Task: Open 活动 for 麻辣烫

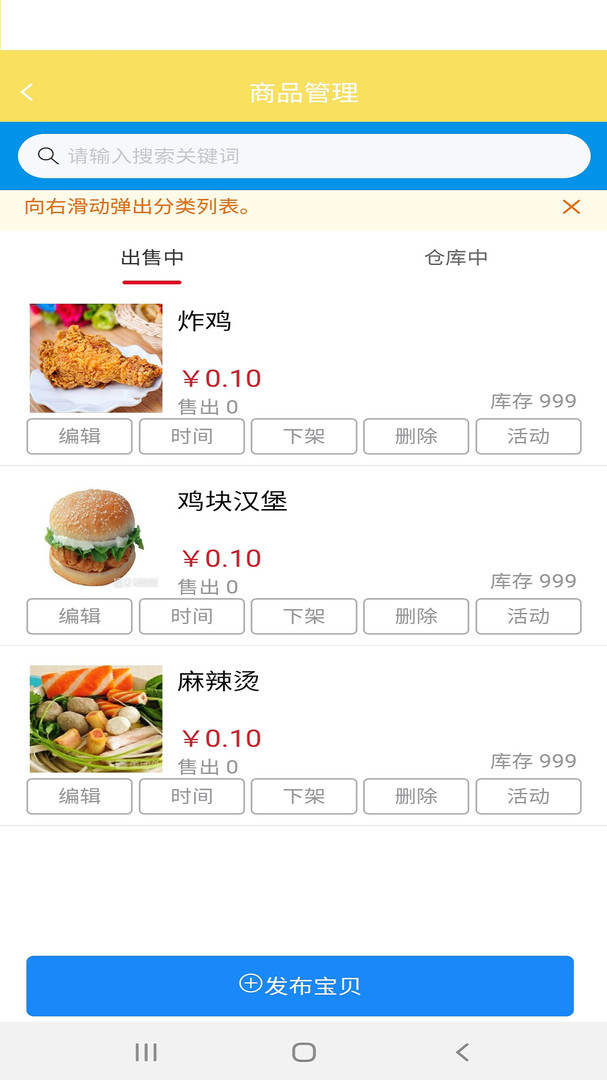Action: (x=528, y=796)
